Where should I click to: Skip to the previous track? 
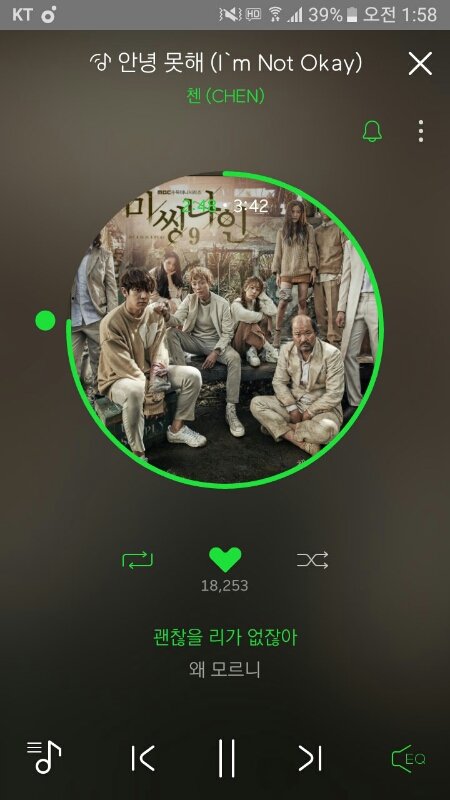click(x=143, y=758)
